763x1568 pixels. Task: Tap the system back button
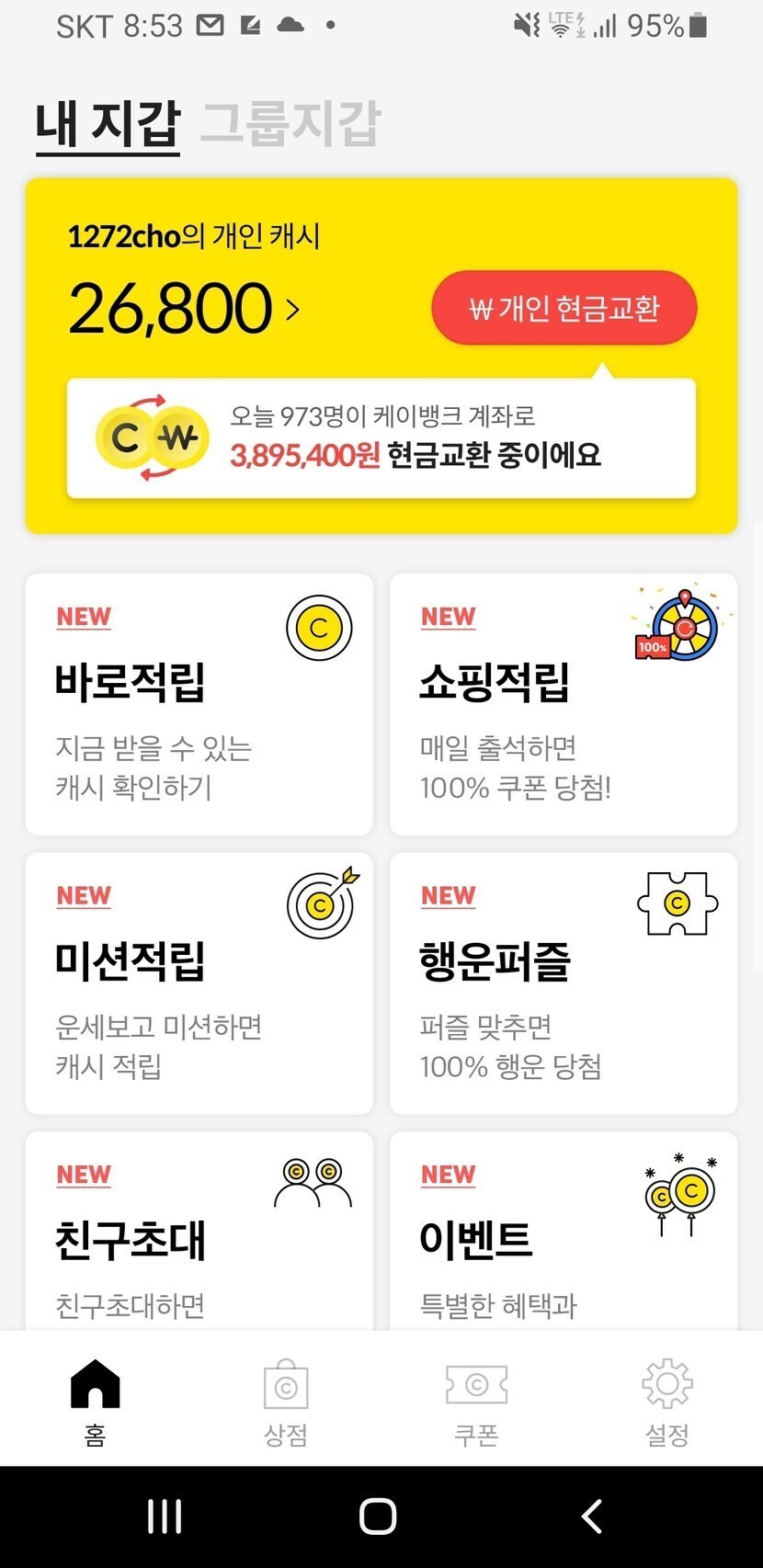click(x=592, y=1517)
